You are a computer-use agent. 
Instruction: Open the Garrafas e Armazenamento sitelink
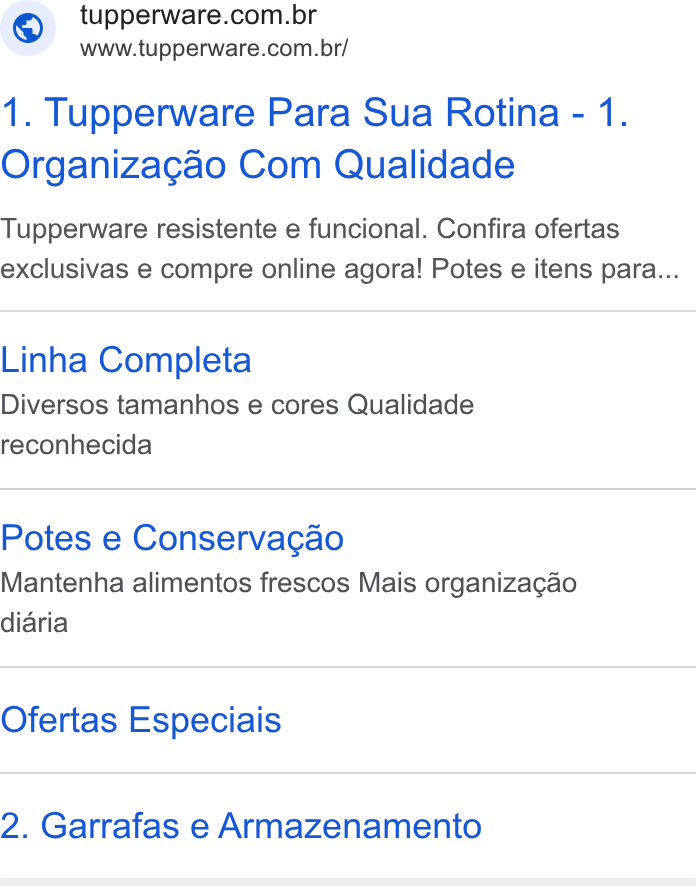pos(241,826)
